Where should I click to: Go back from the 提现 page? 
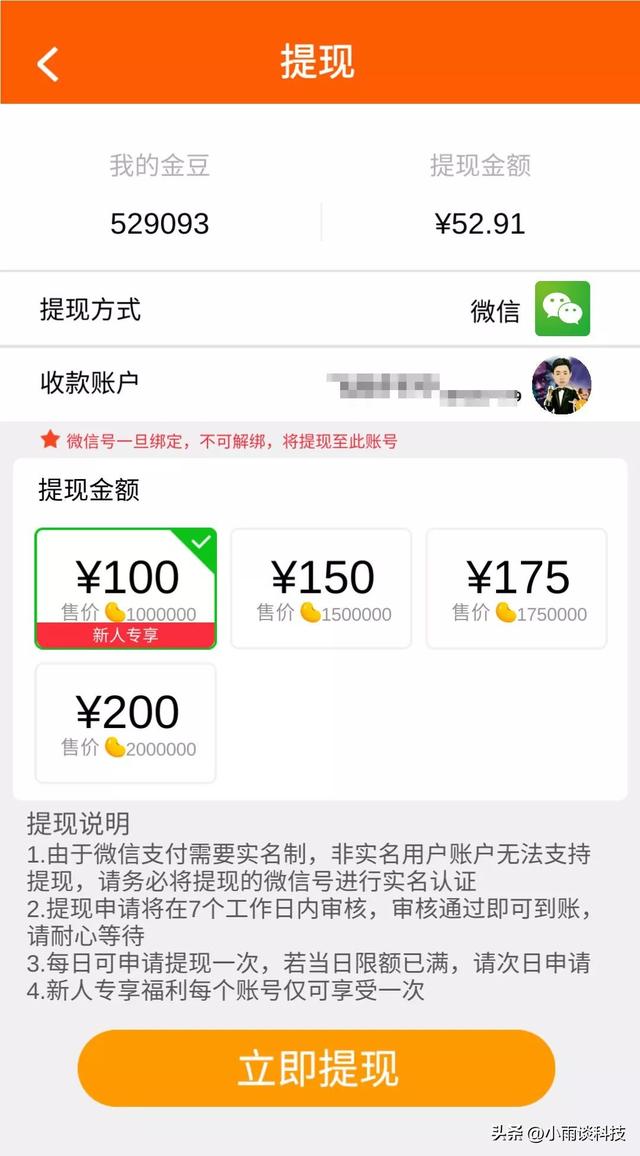pyautogui.click(x=48, y=63)
